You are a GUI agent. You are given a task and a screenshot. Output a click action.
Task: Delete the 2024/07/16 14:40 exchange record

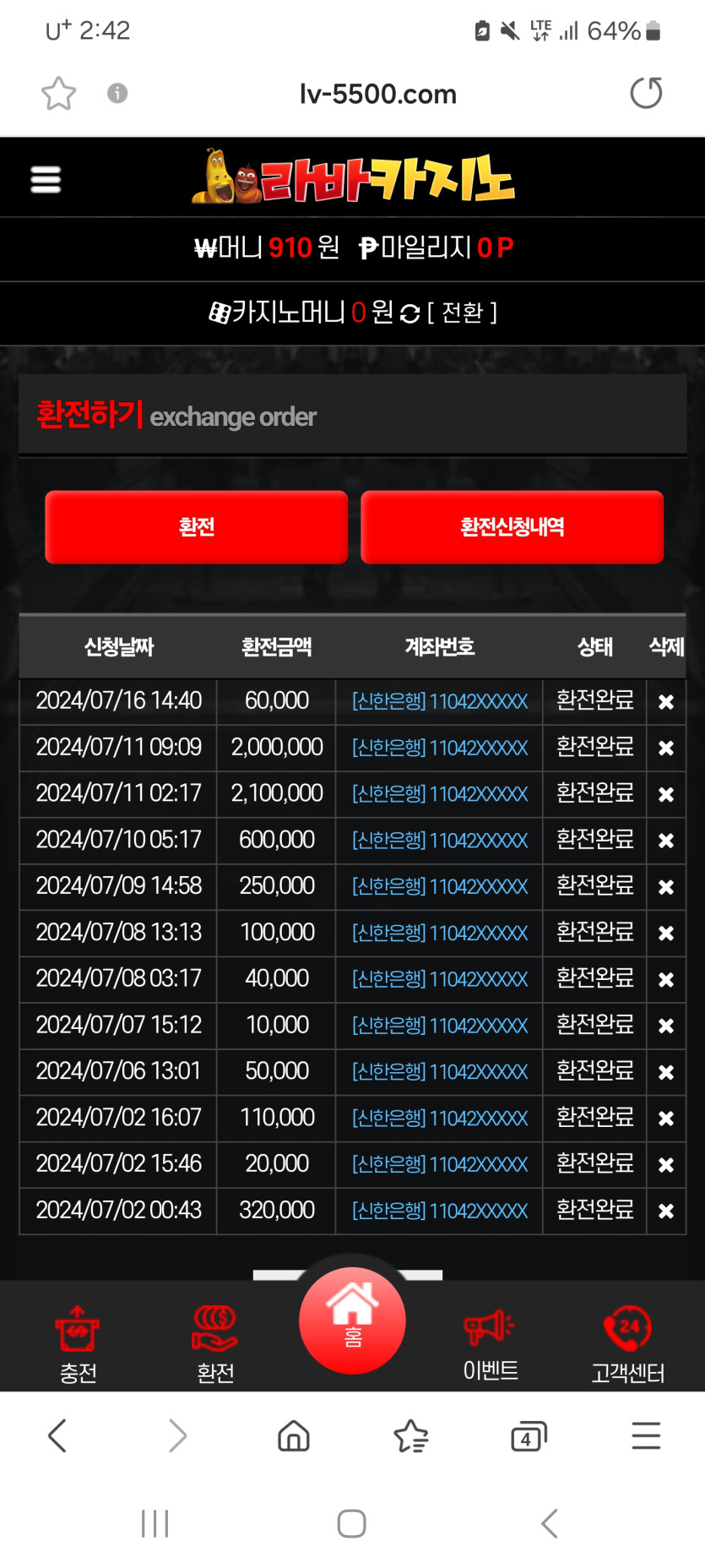666,702
